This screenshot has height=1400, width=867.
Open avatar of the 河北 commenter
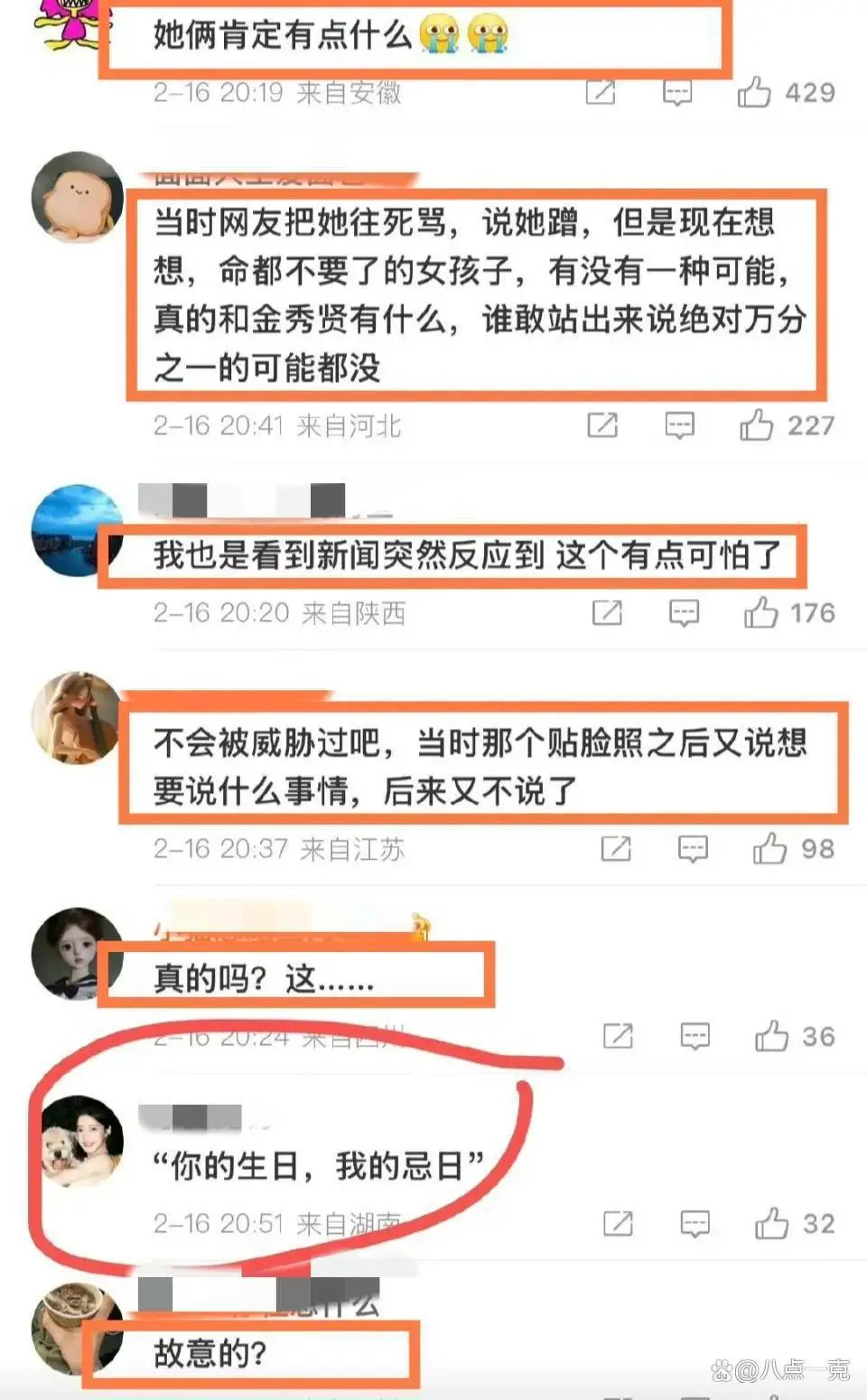(x=78, y=197)
